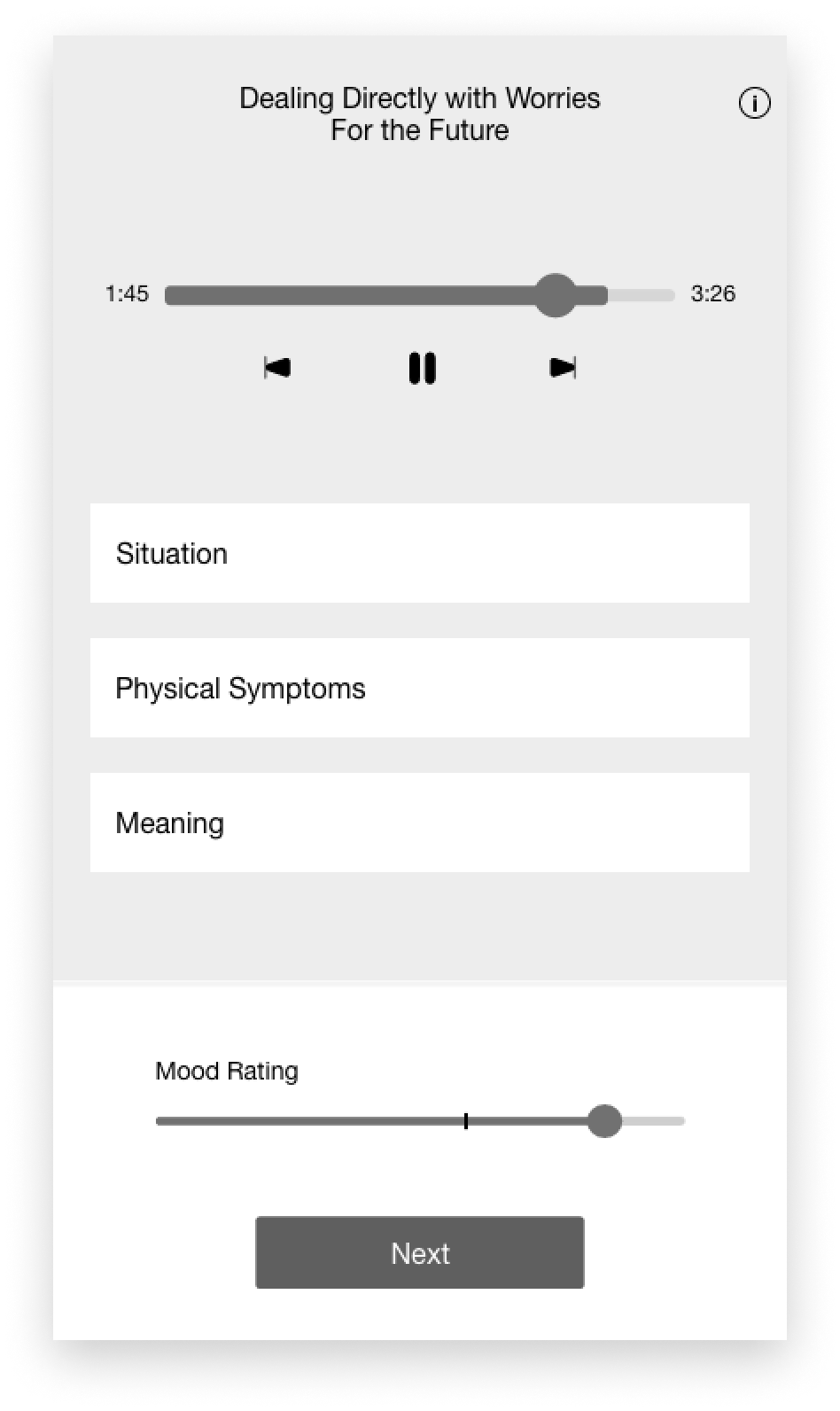Open the Situation field
Image resolution: width=840 pixels, height=1411 pixels.
420,553
